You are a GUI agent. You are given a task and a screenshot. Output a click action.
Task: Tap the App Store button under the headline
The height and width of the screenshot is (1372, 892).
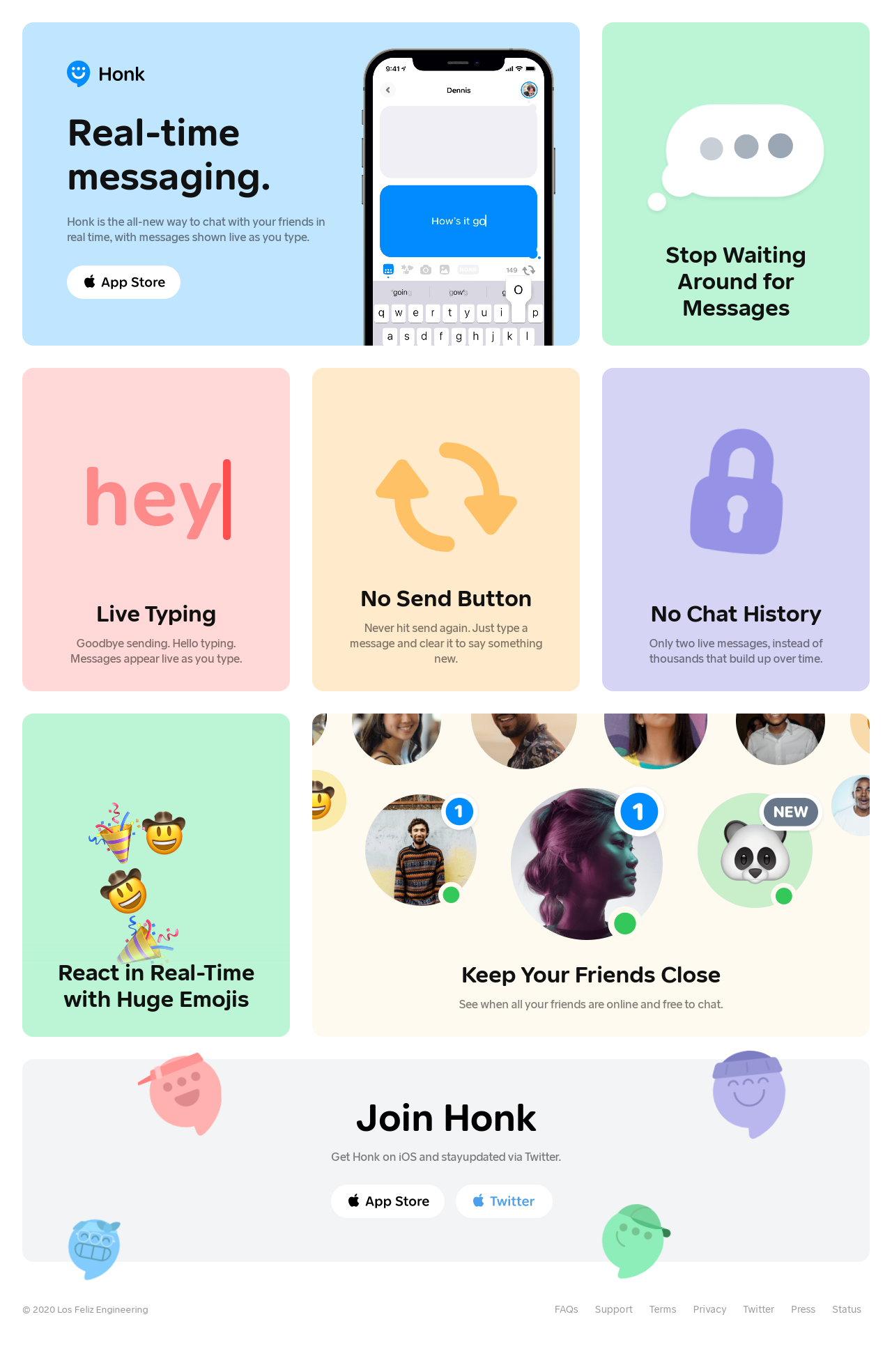point(123,282)
